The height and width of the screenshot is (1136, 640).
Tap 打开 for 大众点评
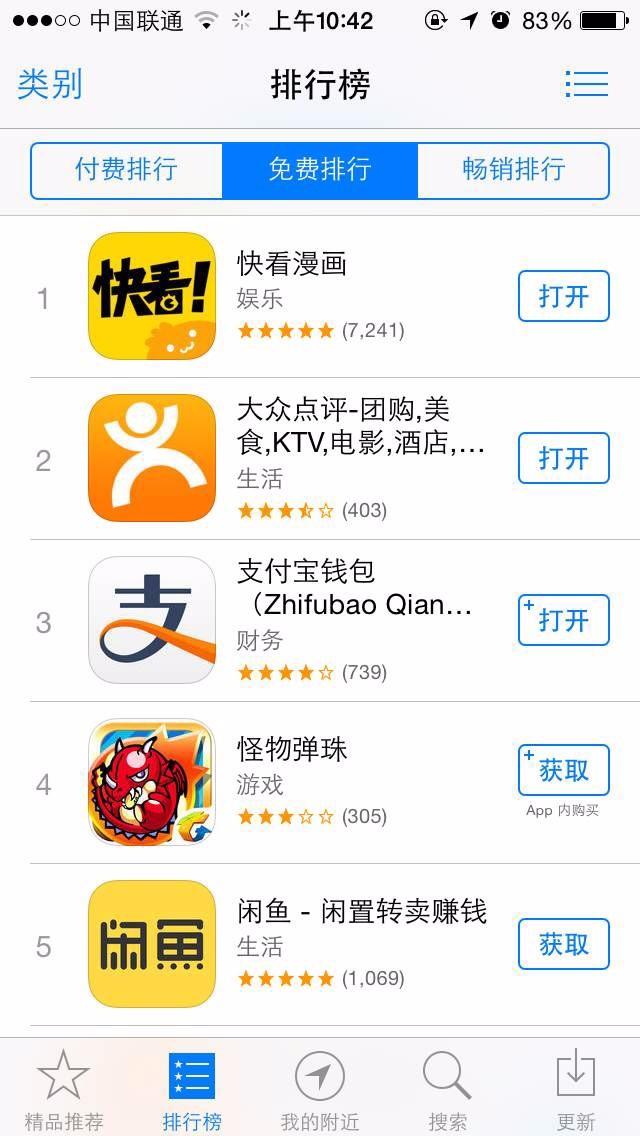point(563,458)
